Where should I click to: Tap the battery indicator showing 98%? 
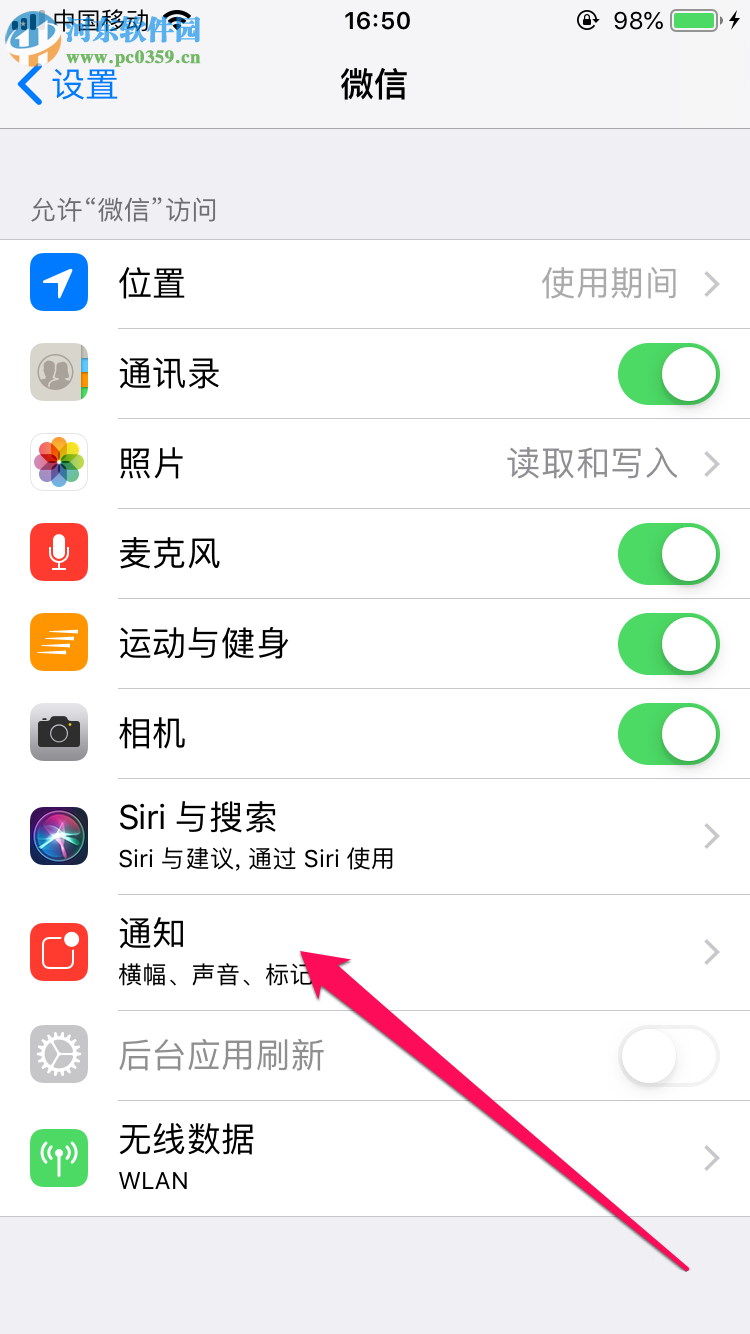coord(664,20)
